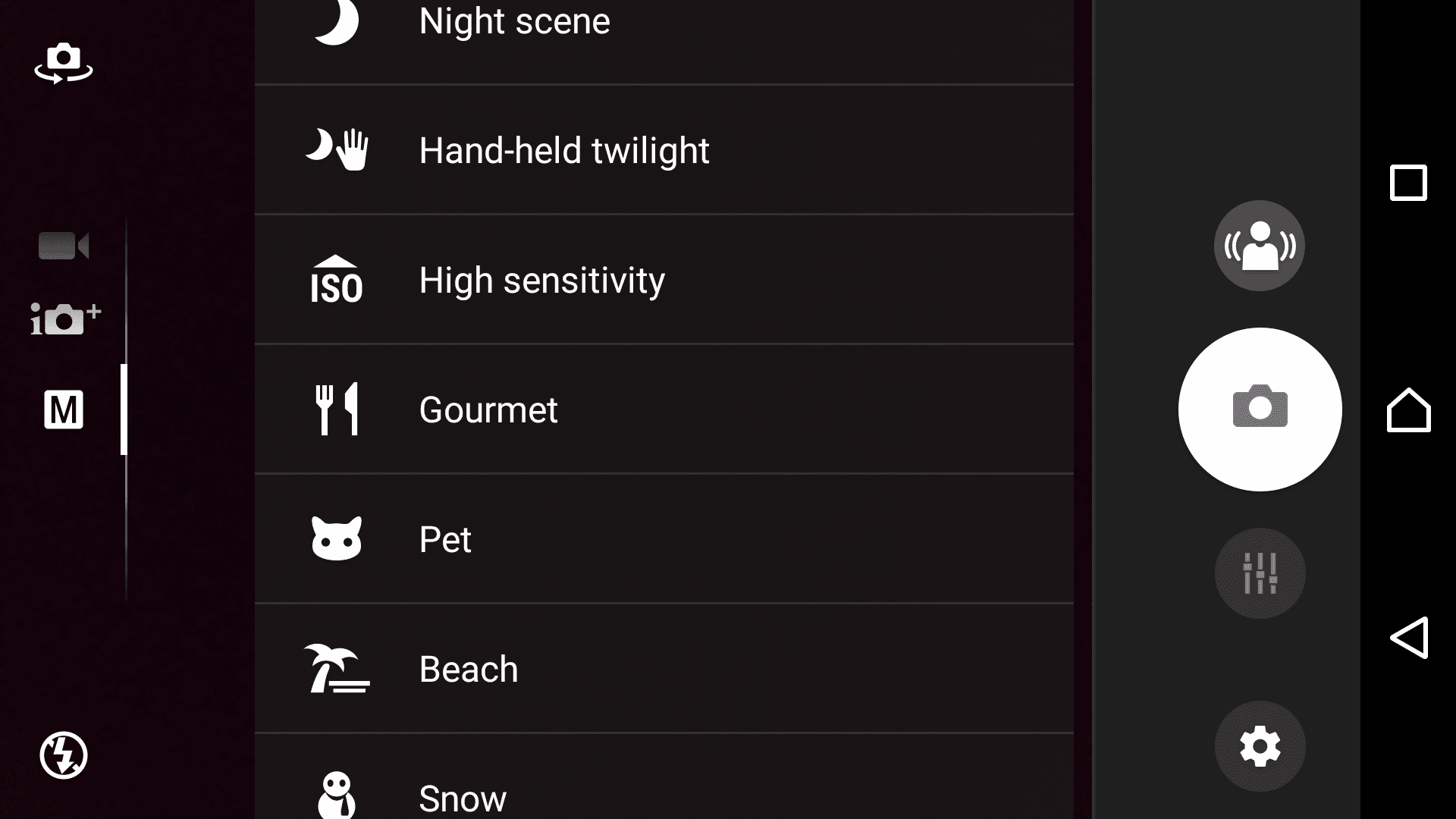Take a photo with the shutter button
Image resolution: width=1456 pixels, height=819 pixels.
[1260, 409]
